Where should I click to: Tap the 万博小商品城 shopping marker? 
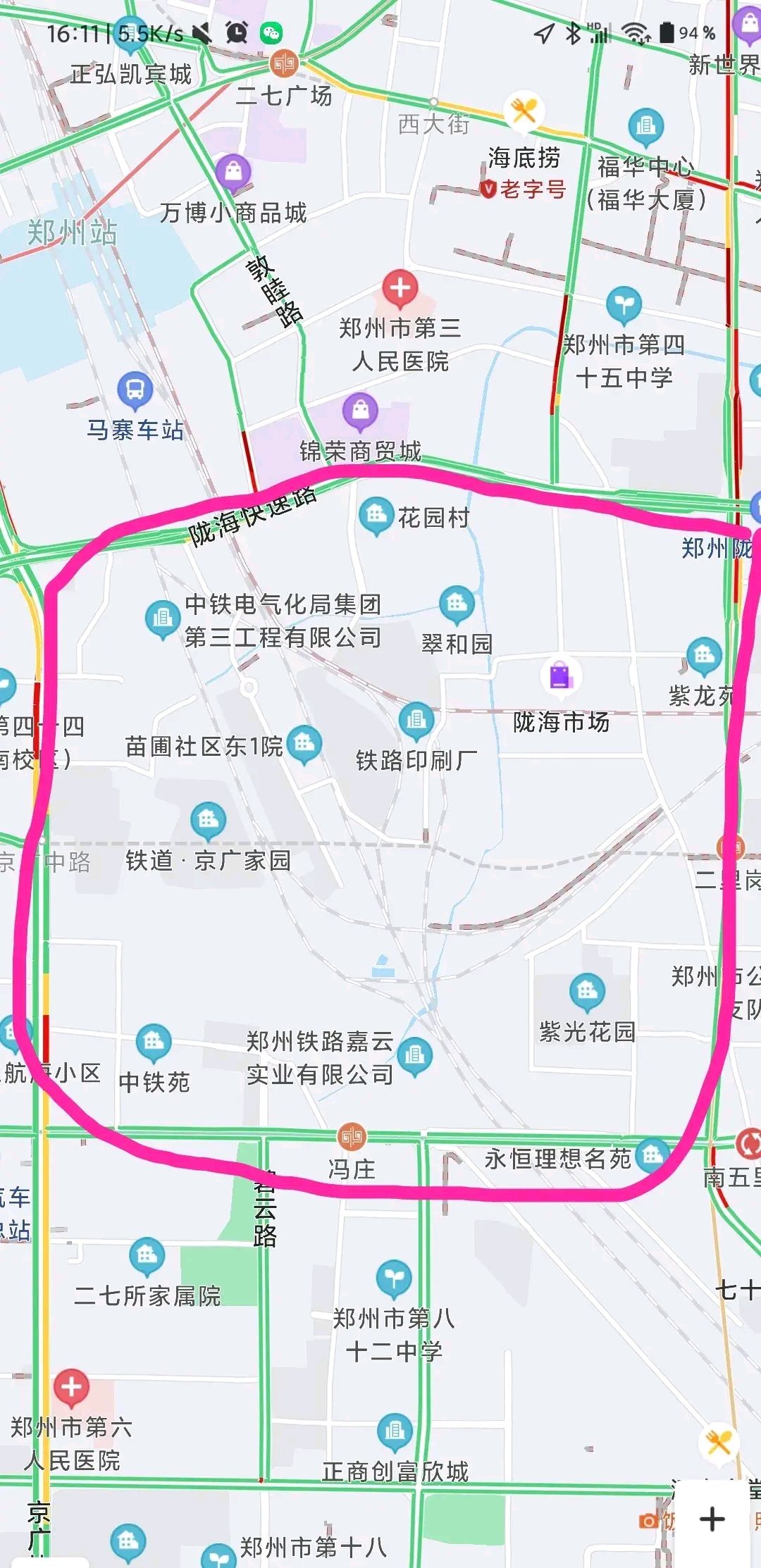tap(233, 171)
